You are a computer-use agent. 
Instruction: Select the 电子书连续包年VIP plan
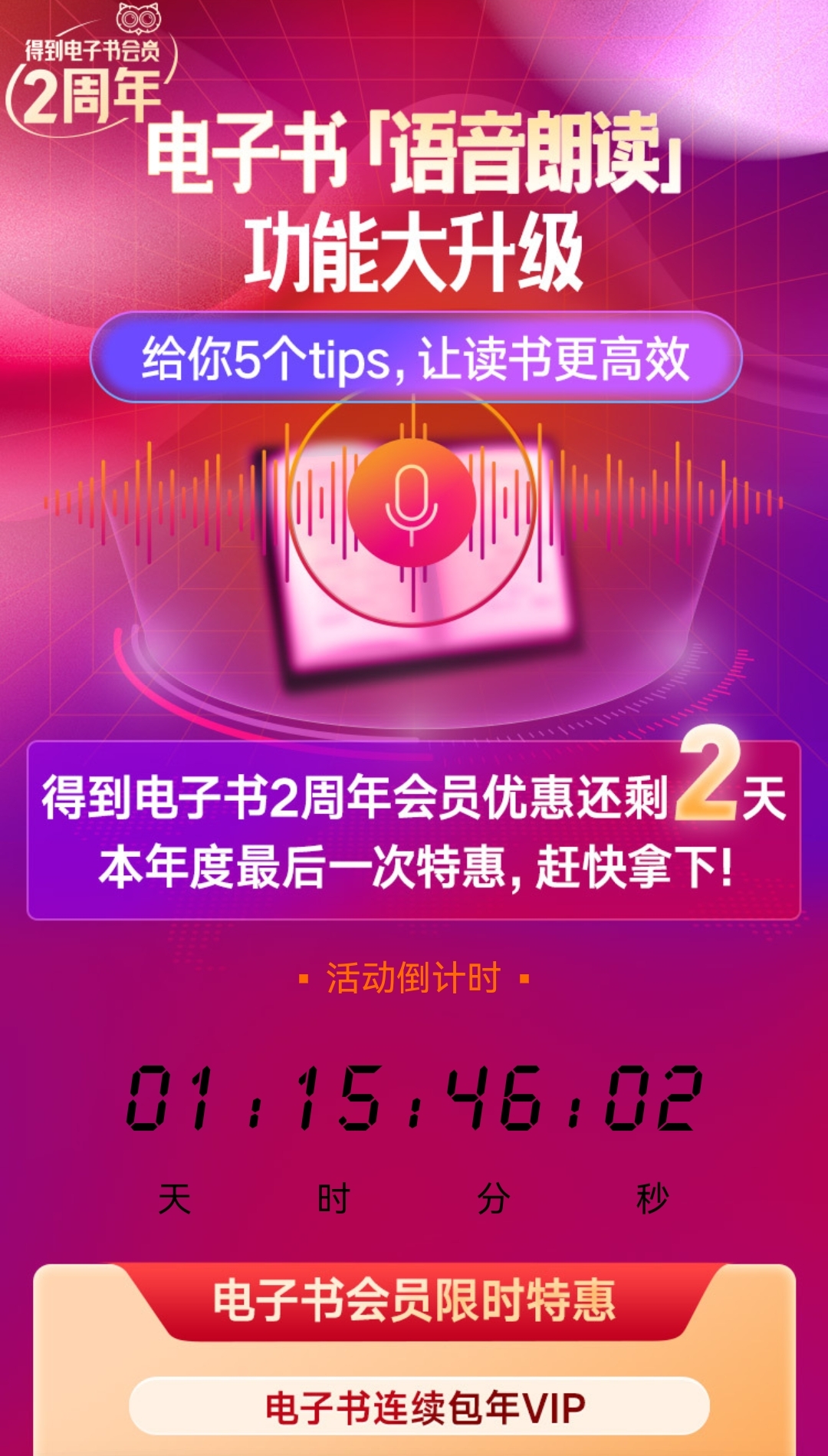click(x=420, y=1407)
